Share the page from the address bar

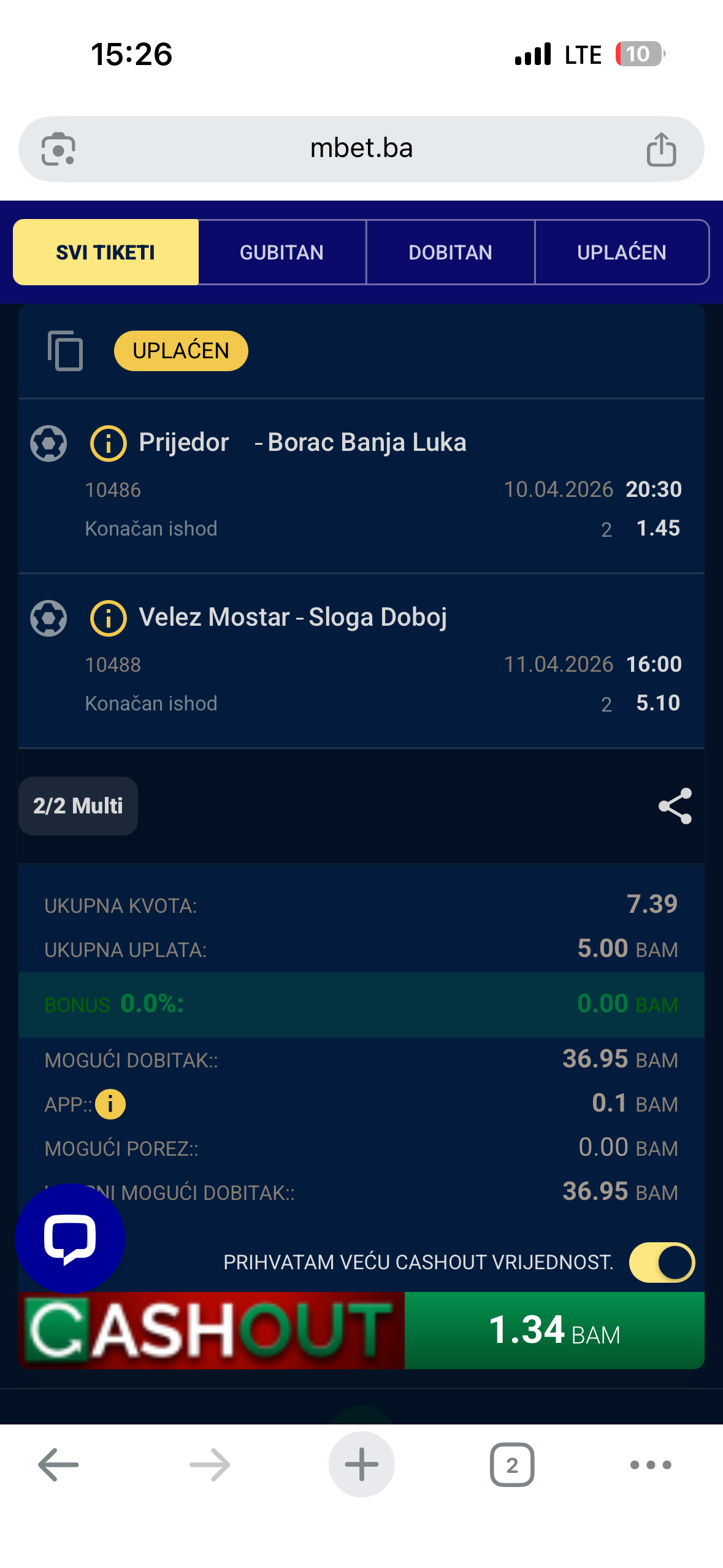[661, 150]
